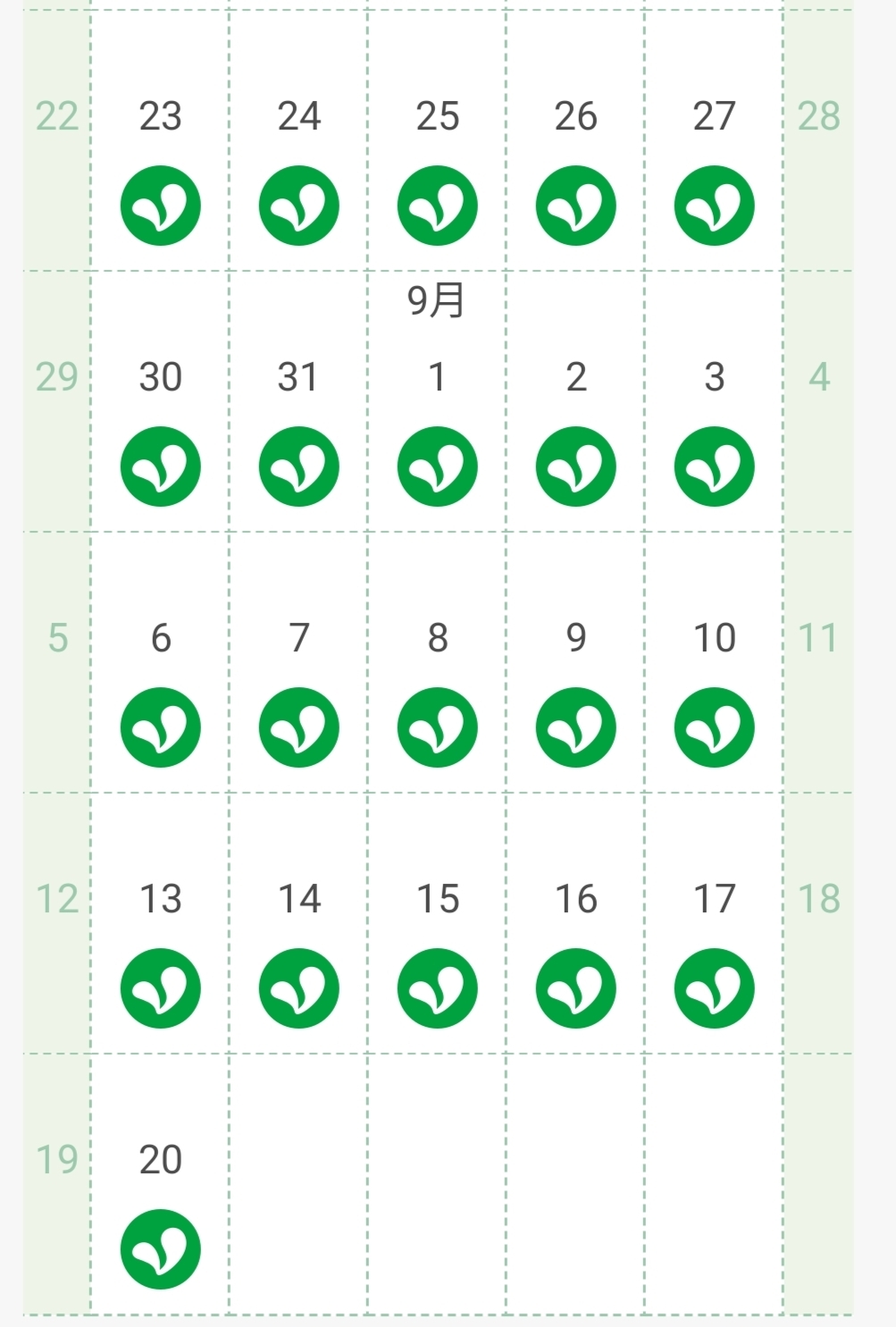Viewport: 896px width, 1327px height.
Task: Select Sunday the 12th
Action: (x=56, y=923)
